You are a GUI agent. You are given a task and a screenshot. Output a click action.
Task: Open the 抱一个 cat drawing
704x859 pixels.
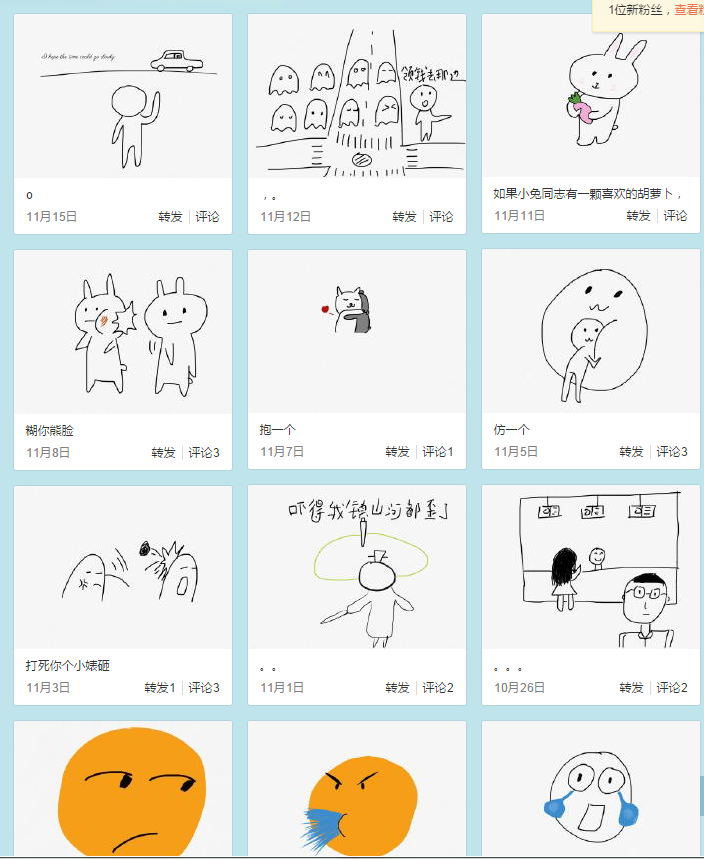(x=357, y=332)
